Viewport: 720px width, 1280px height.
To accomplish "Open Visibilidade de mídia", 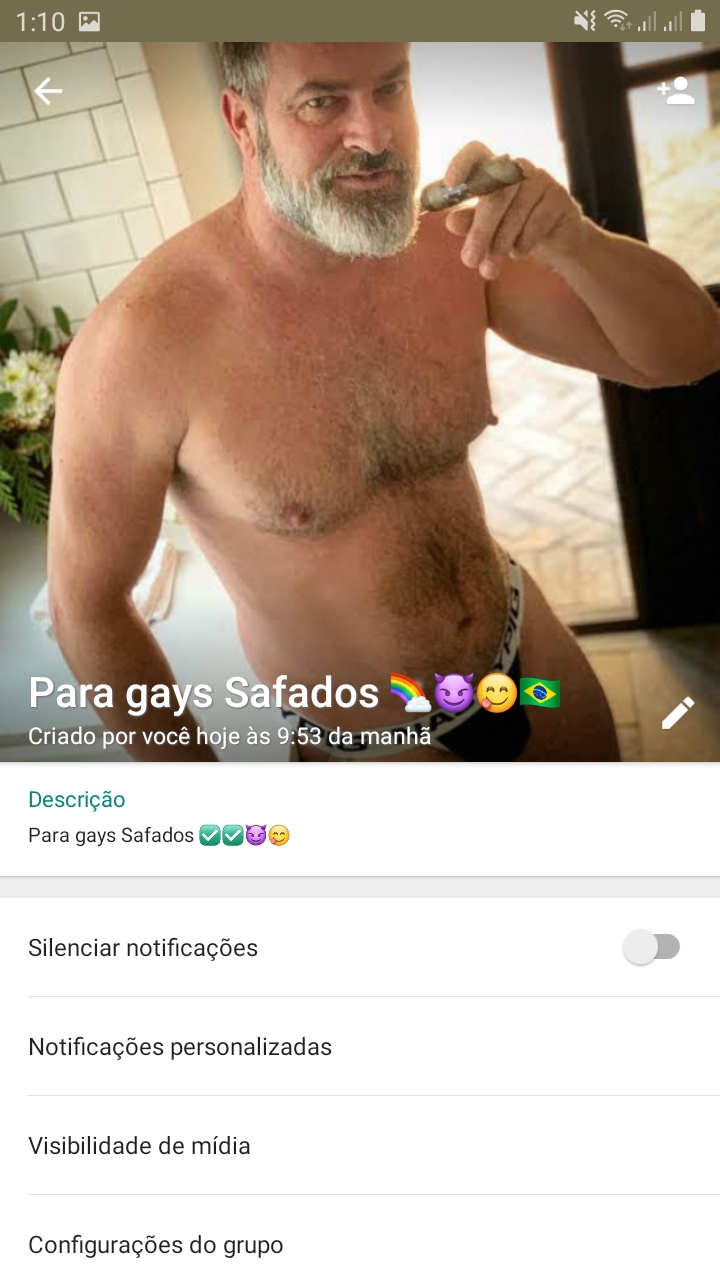I will (x=360, y=1146).
